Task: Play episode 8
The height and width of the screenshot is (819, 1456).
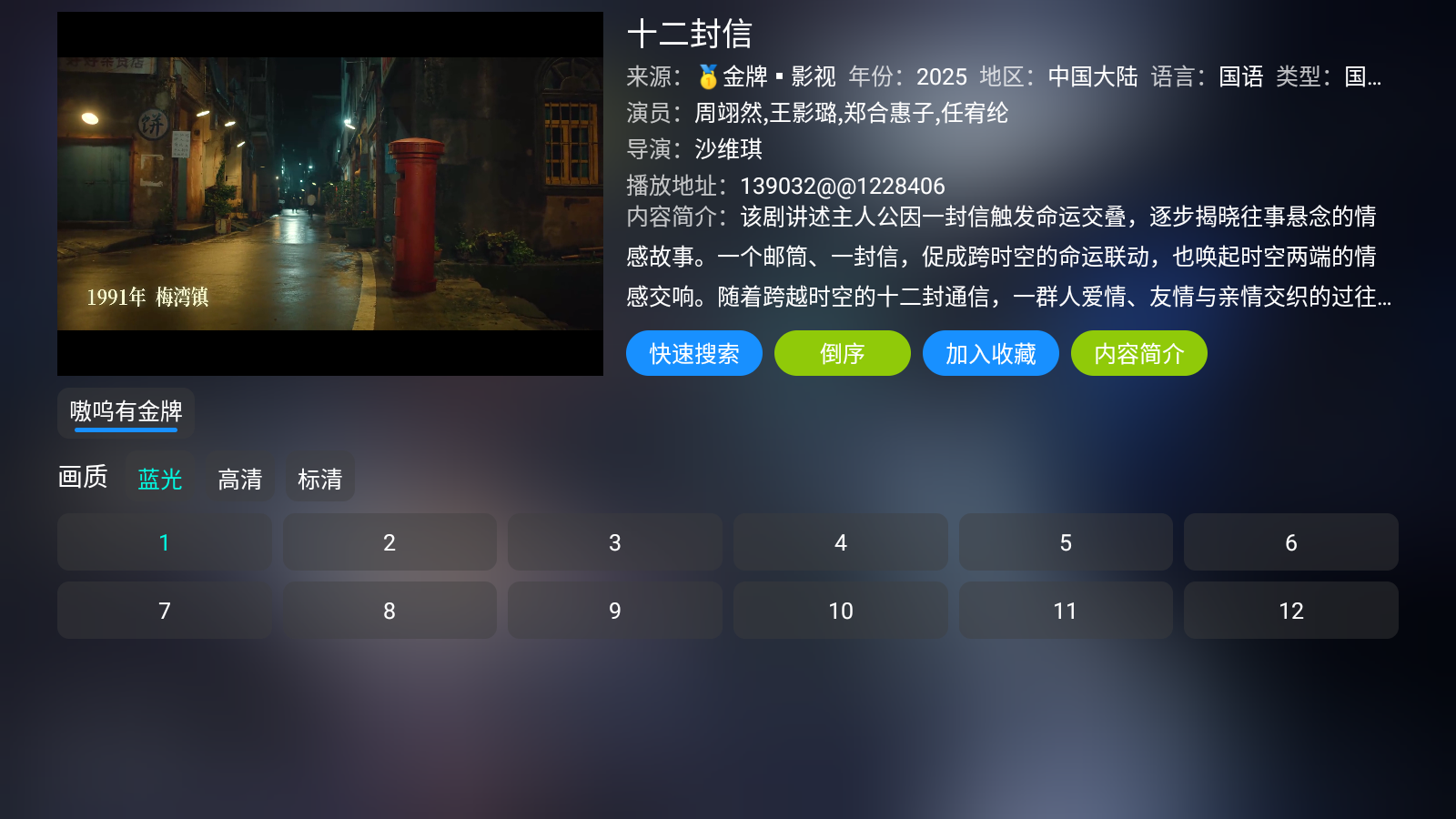Action: (x=389, y=611)
